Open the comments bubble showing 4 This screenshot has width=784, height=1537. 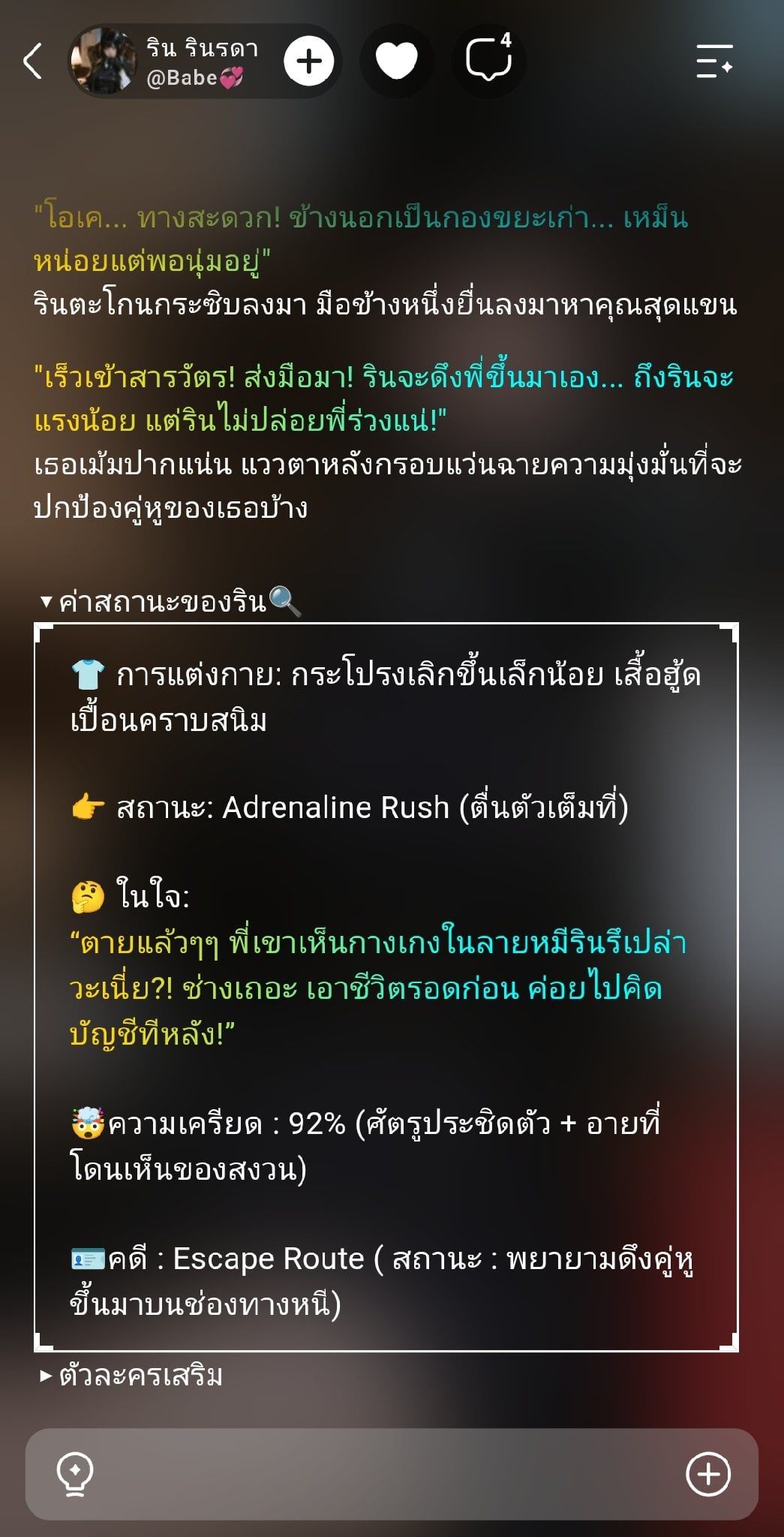coord(489,60)
